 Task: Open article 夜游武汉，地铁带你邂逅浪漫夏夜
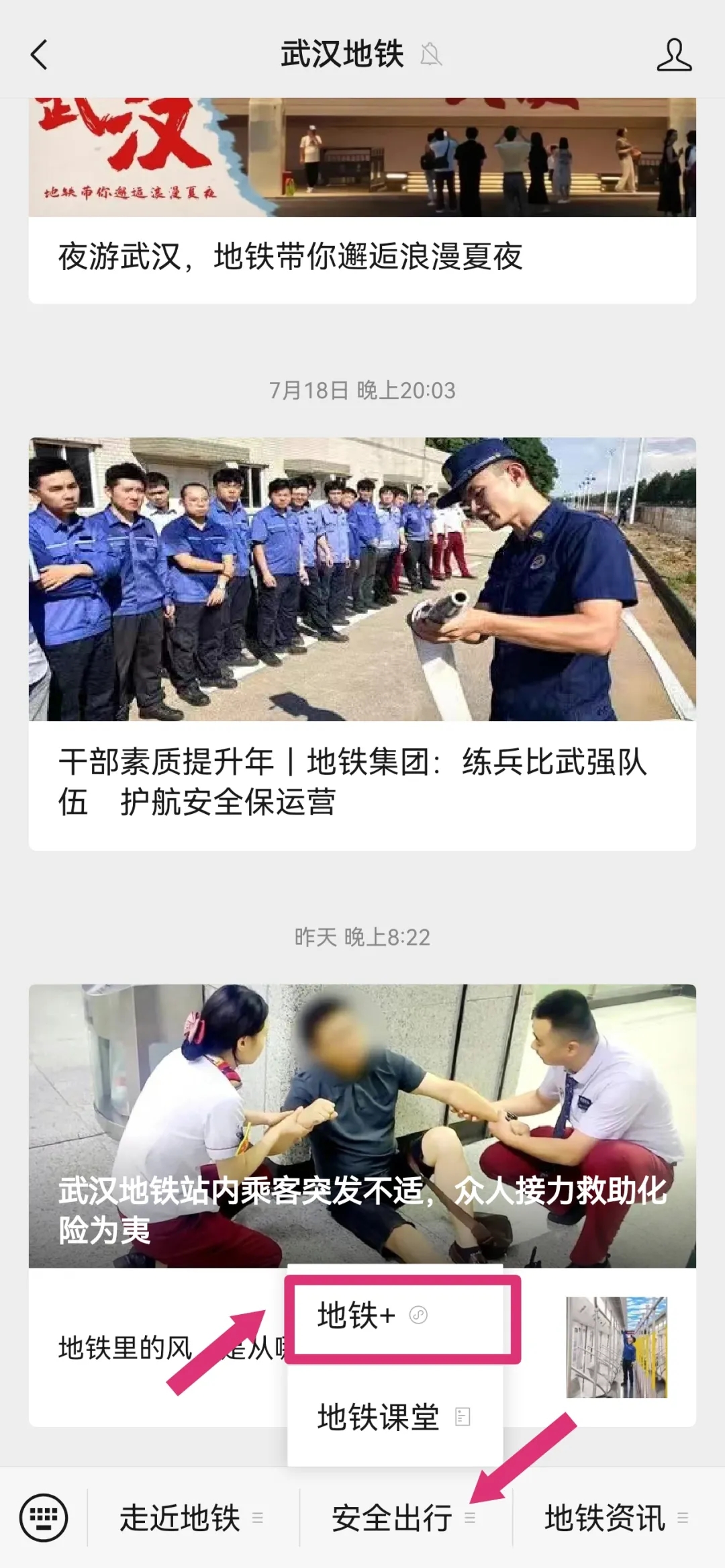click(290, 257)
